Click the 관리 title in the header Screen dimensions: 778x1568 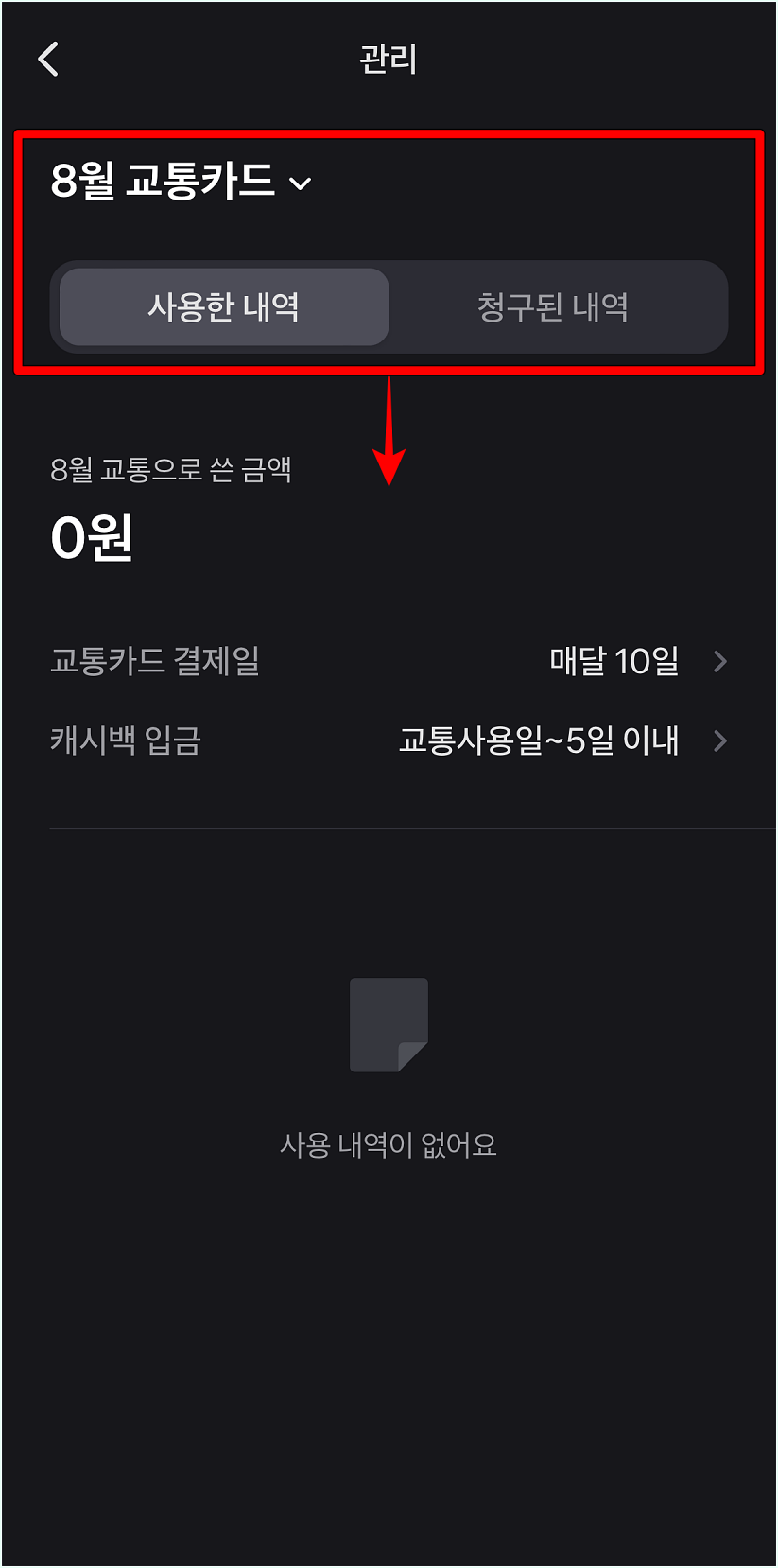[389, 59]
